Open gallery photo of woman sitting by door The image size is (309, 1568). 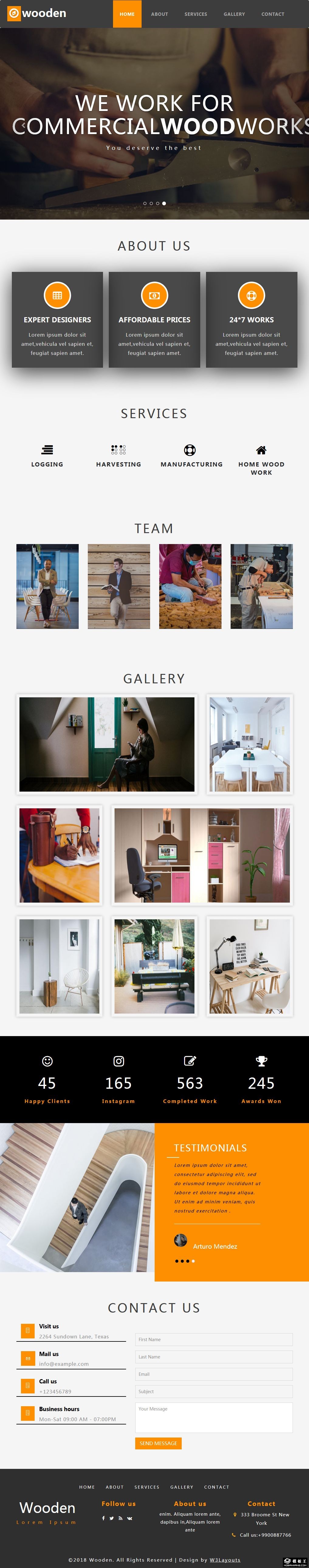point(107,744)
